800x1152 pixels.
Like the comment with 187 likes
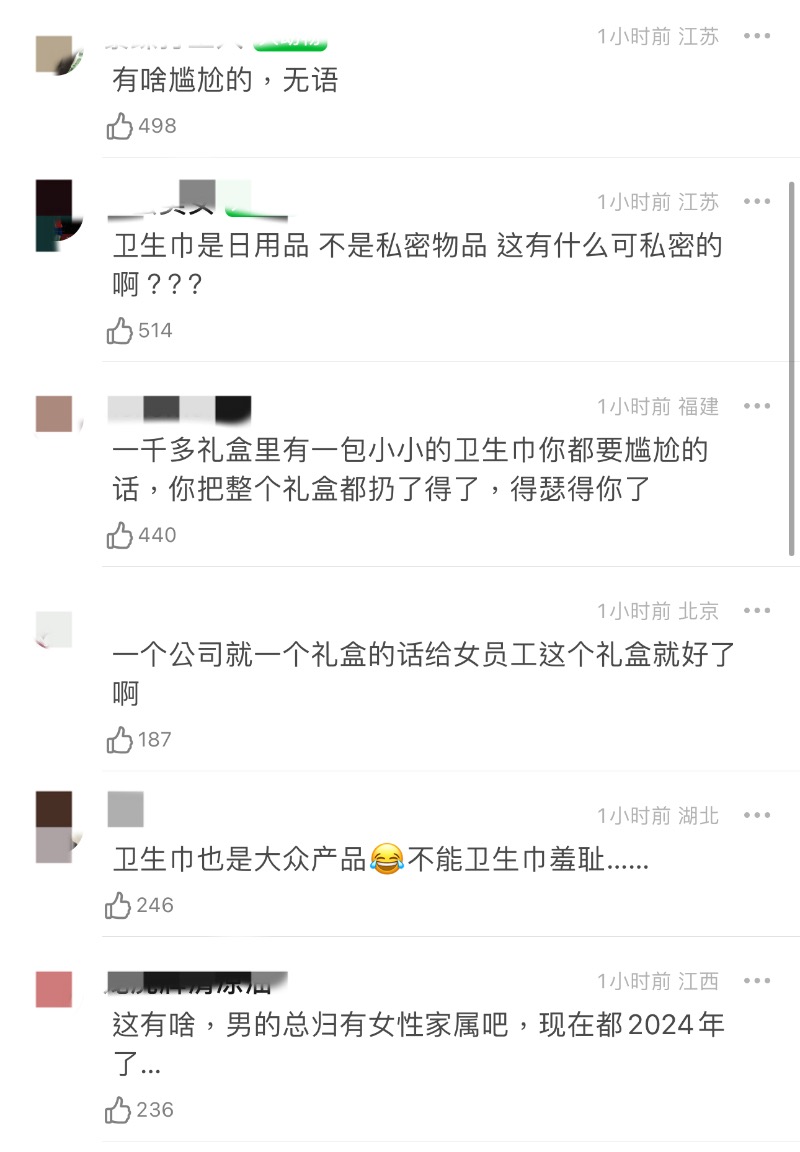click(120, 741)
